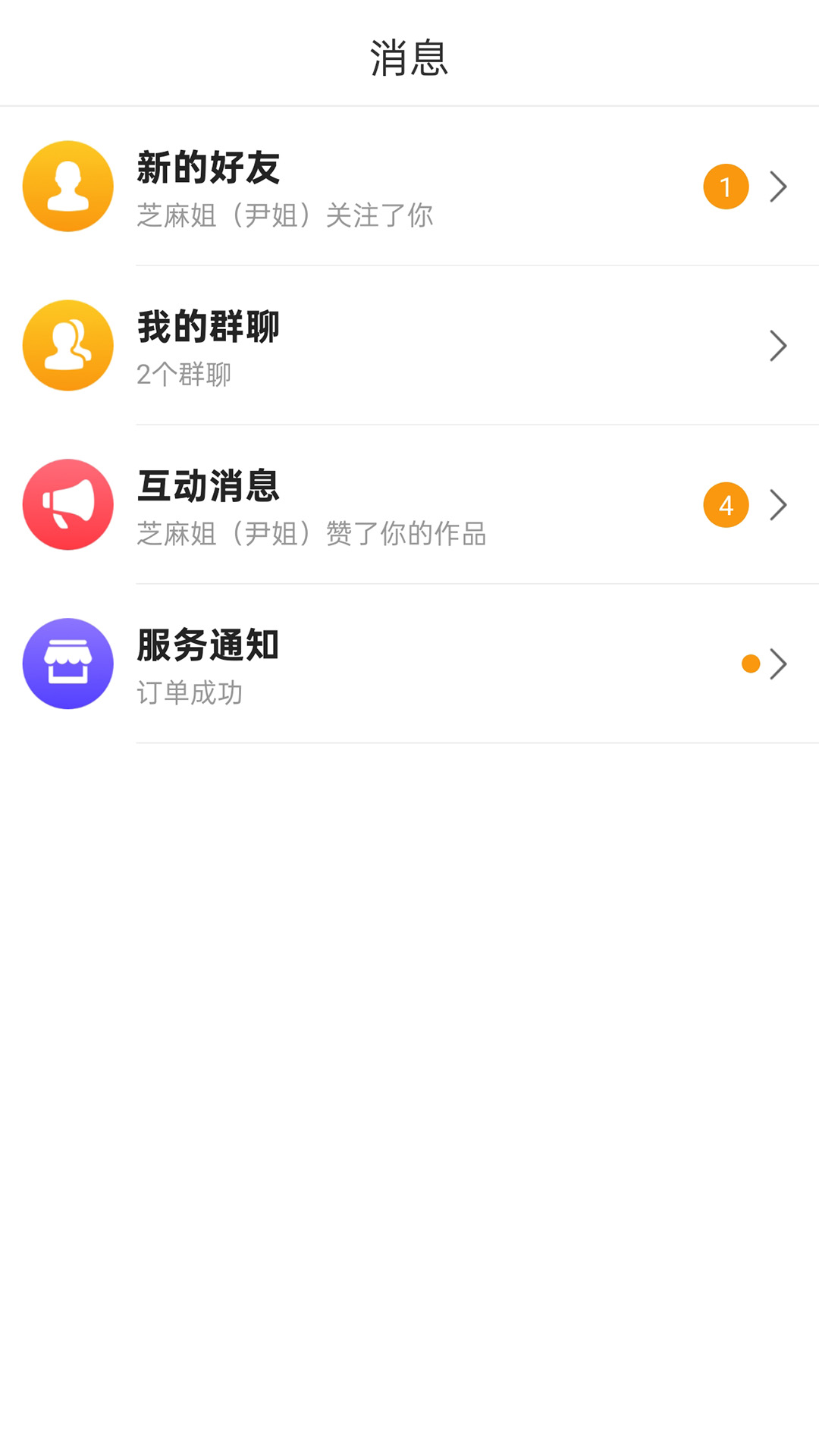Click the 互动消息 heading text
819x1456 pixels.
tap(207, 487)
